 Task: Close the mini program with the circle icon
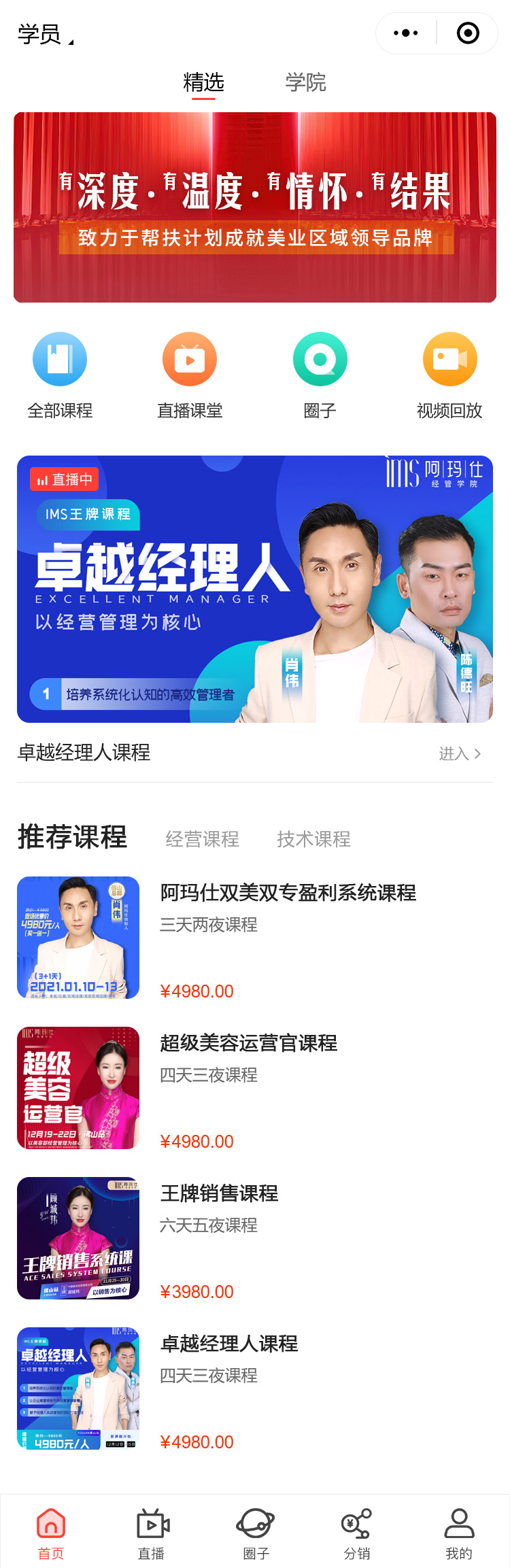coord(468,33)
